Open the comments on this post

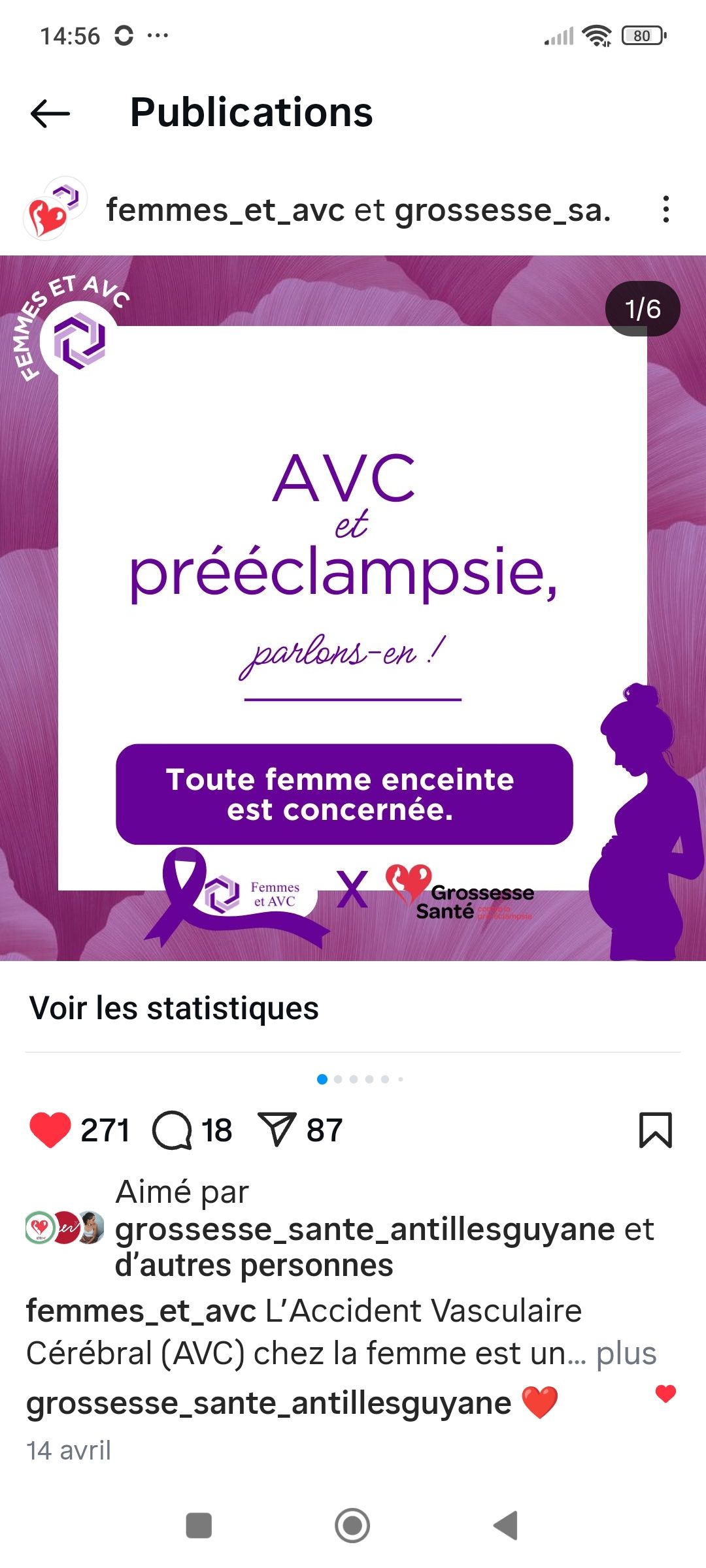point(172,1130)
